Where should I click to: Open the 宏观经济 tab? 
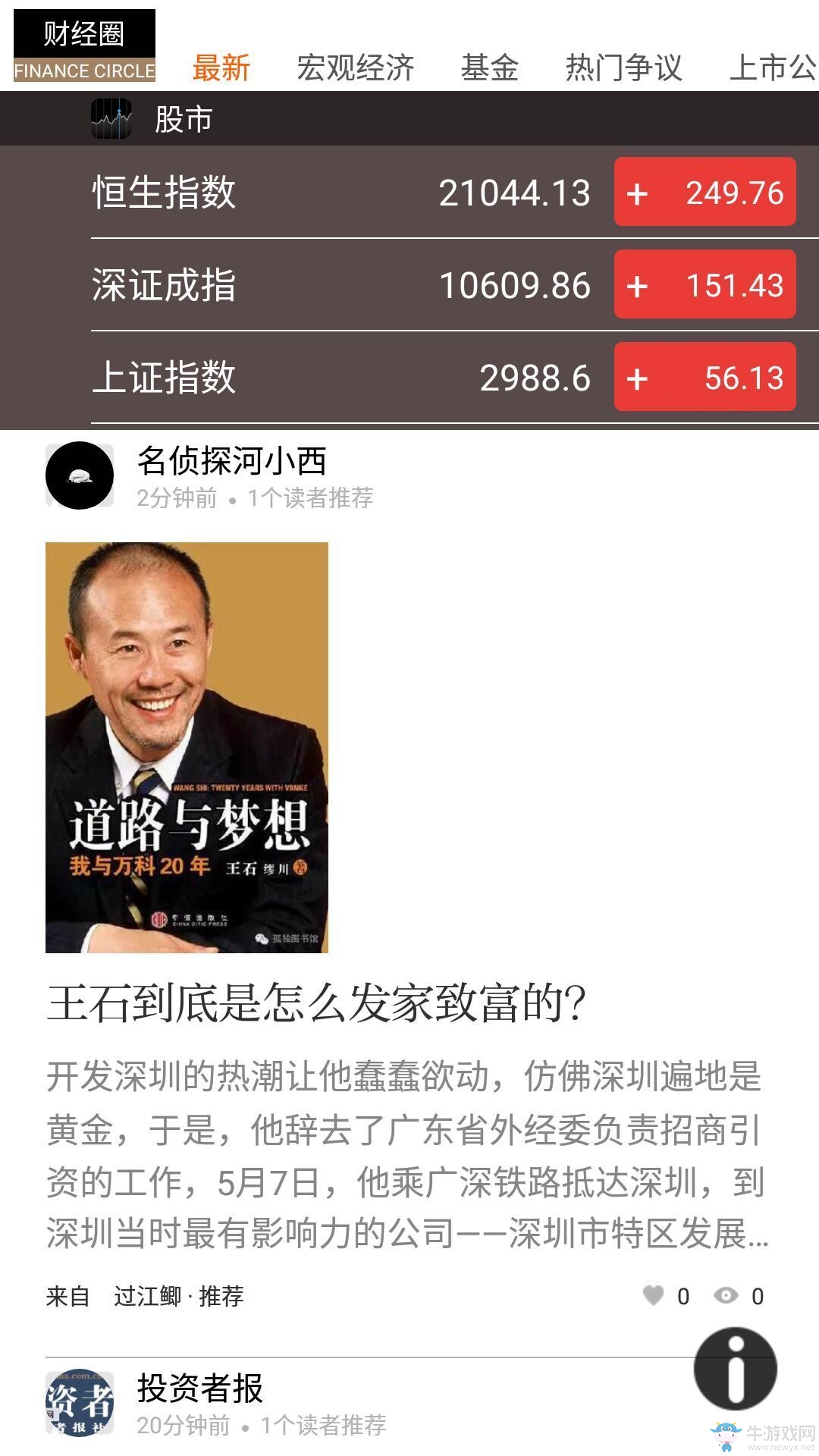click(x=355, y=67)
